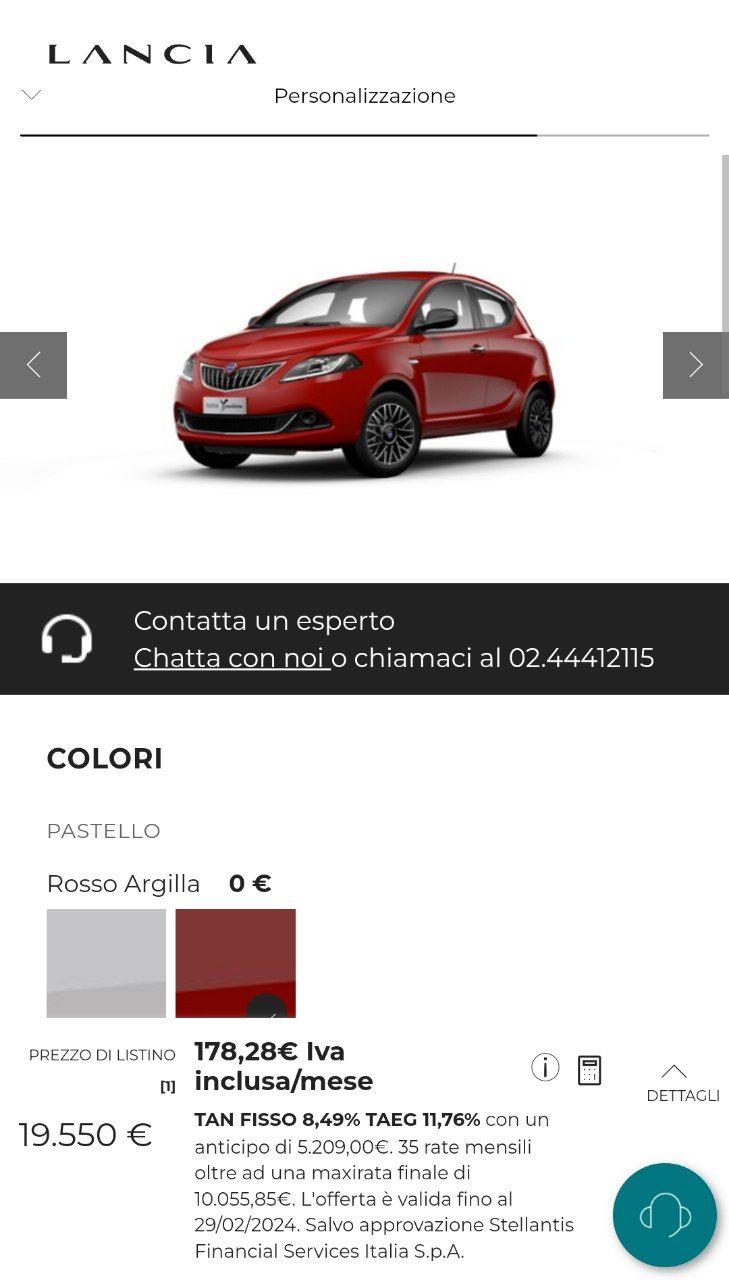Show the previous car view
The width and height of the screenshot is (729, 1280).
pos(33,365)
